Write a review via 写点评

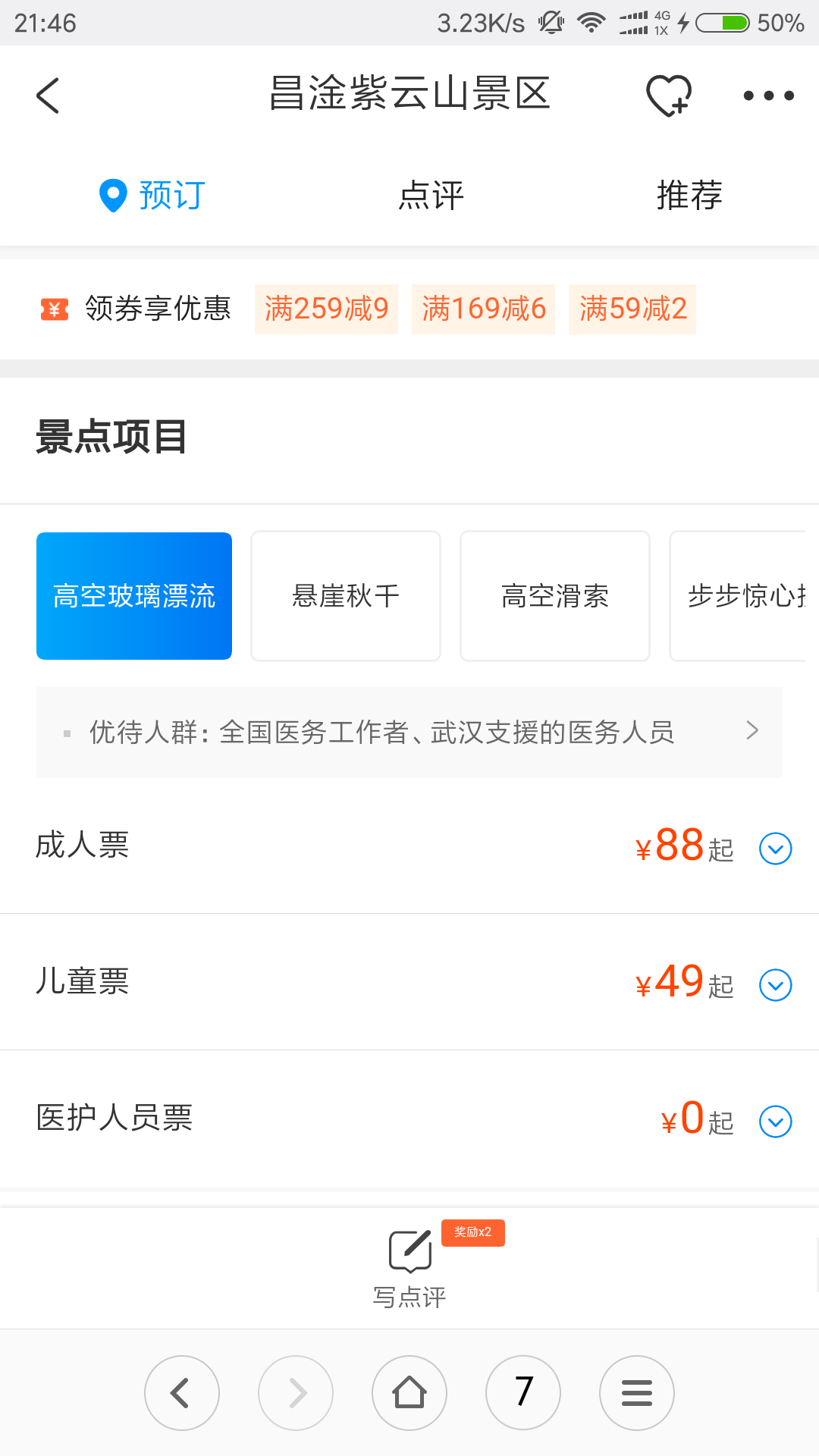pos(409,1266)
